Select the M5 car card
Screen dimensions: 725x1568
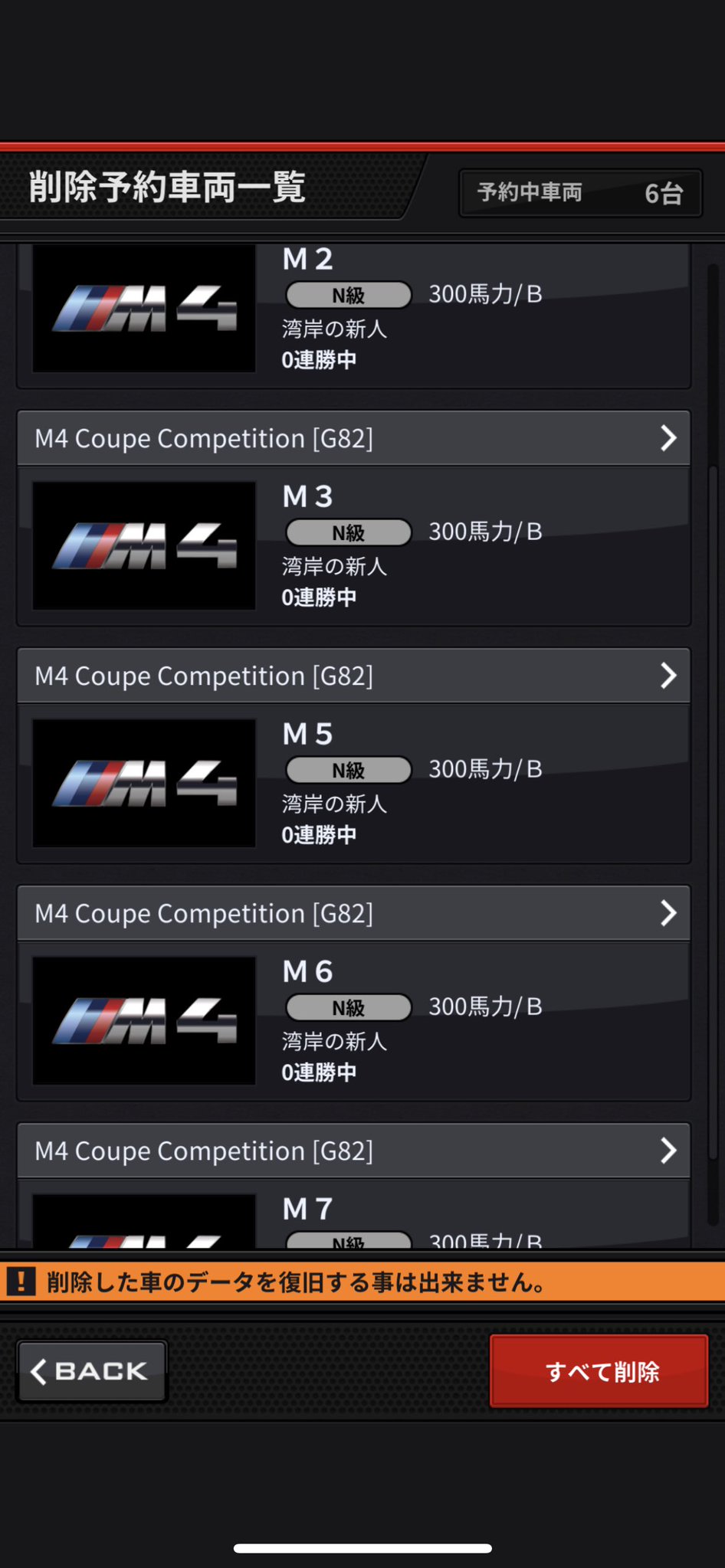354,783
